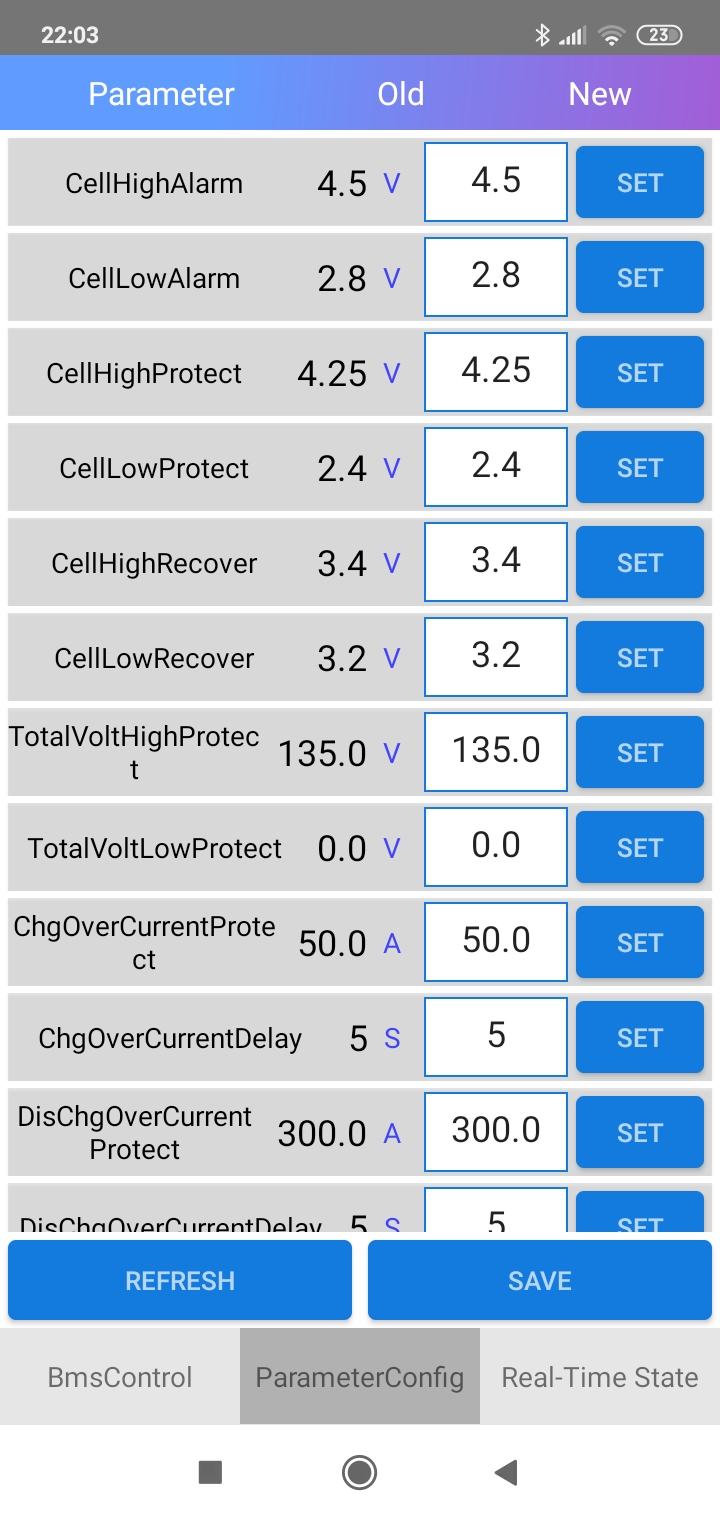
Task: Edit the CellHighAlarm new value
Action: pyautogui.click(x=496, y=182)
